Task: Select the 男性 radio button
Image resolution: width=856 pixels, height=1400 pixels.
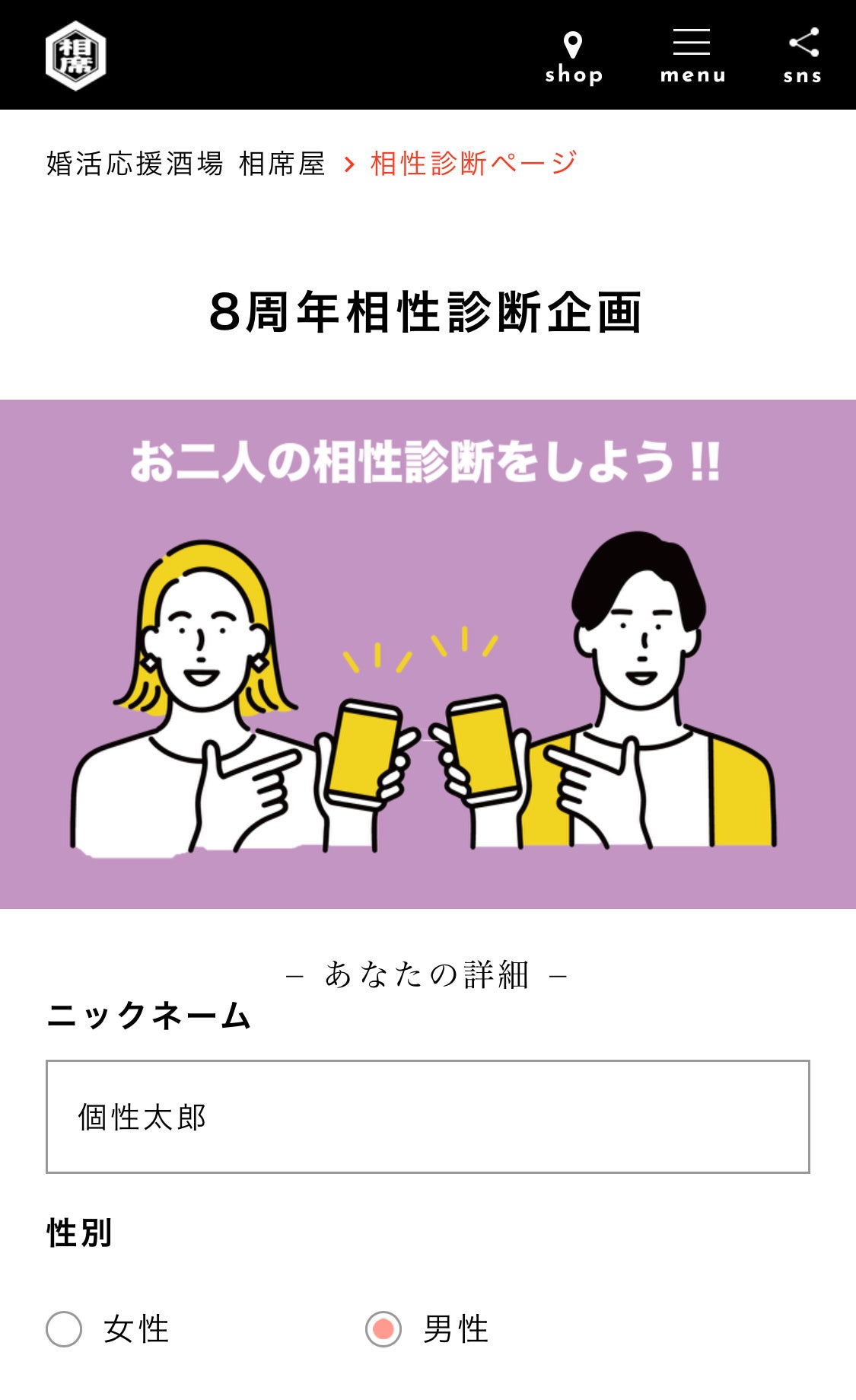Action: coord(383,1329)
